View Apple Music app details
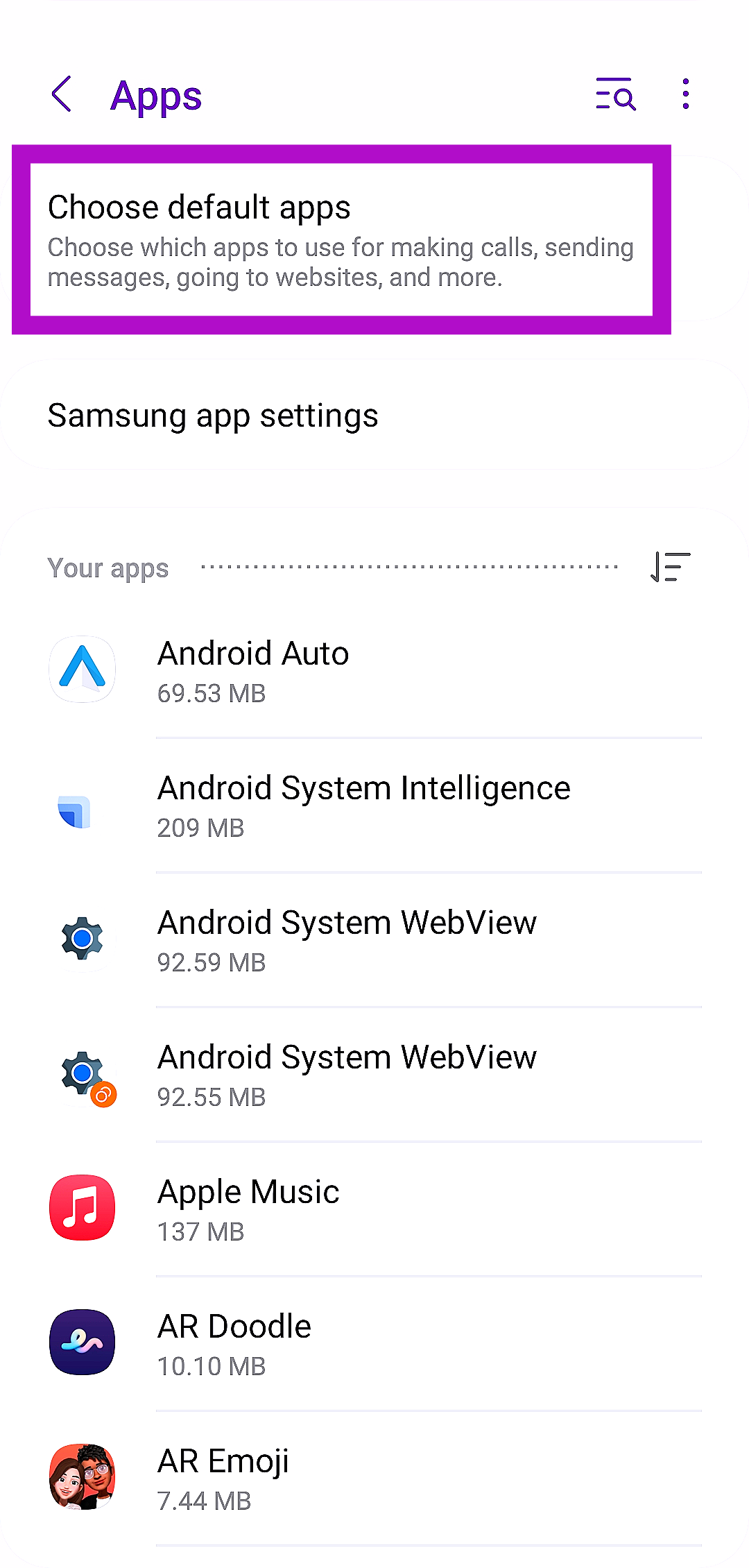749x1568 pixels. point(374,1209)
